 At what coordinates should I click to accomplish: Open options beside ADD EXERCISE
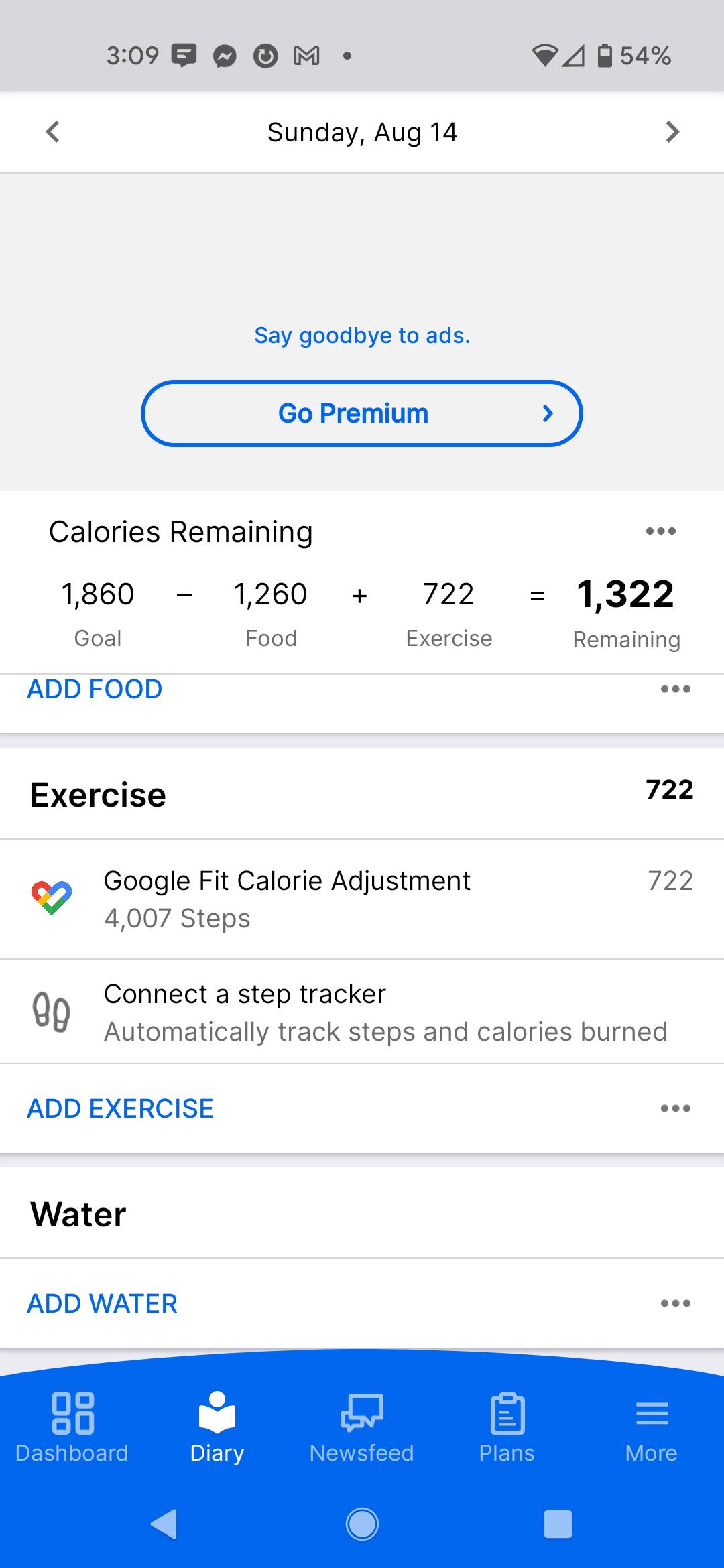tap(675, 1108)
